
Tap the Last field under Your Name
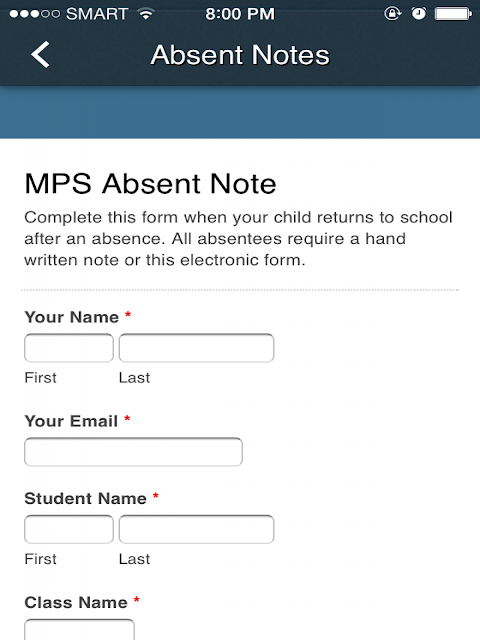[x=196, y=348]
